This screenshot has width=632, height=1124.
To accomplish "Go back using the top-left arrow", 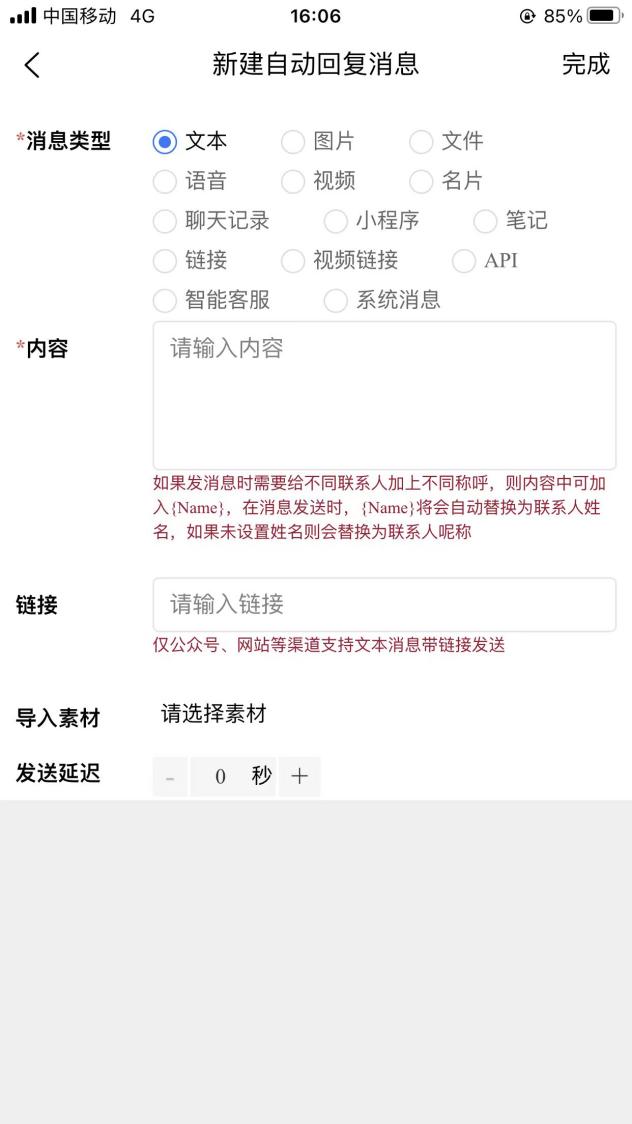I will [x=32, y=65].
